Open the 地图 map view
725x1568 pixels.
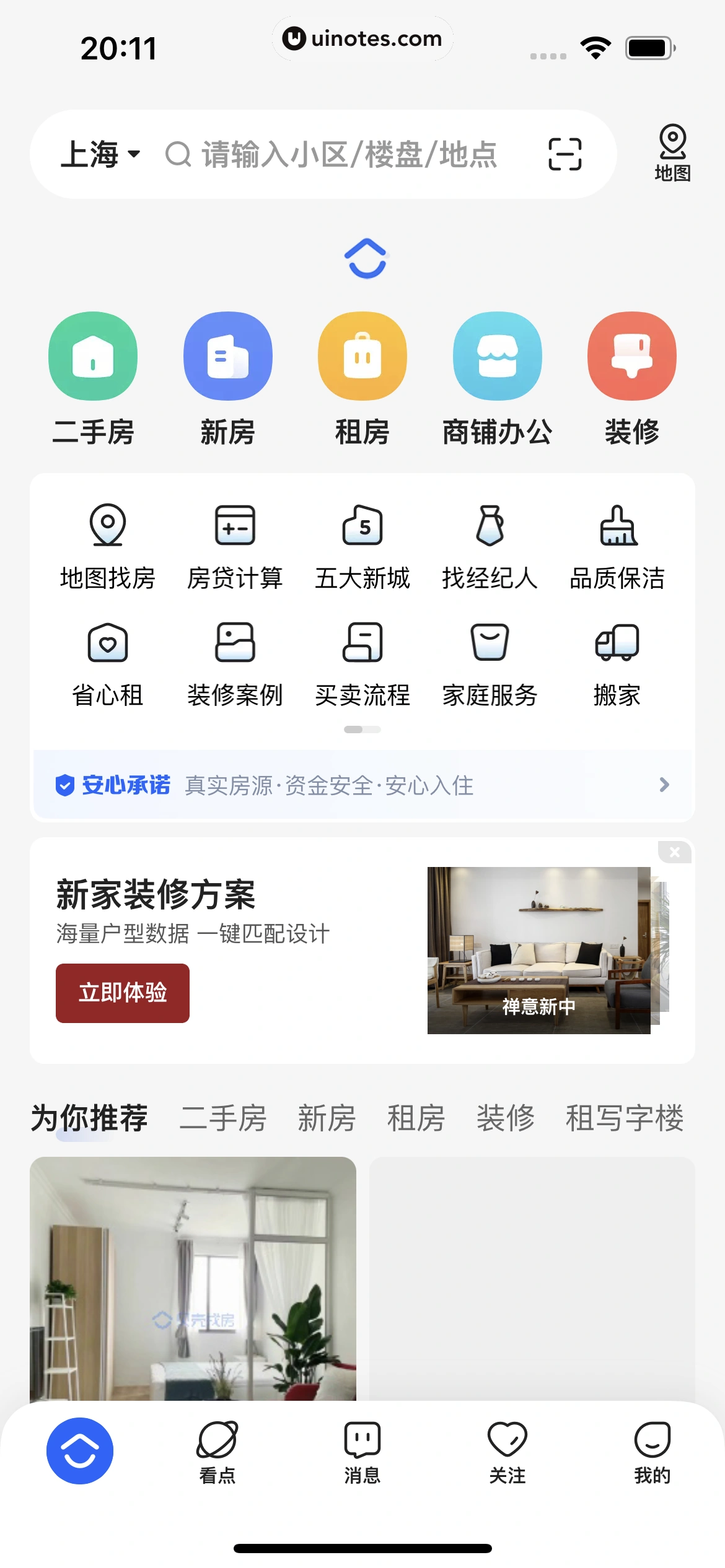[x=672, y=153]
